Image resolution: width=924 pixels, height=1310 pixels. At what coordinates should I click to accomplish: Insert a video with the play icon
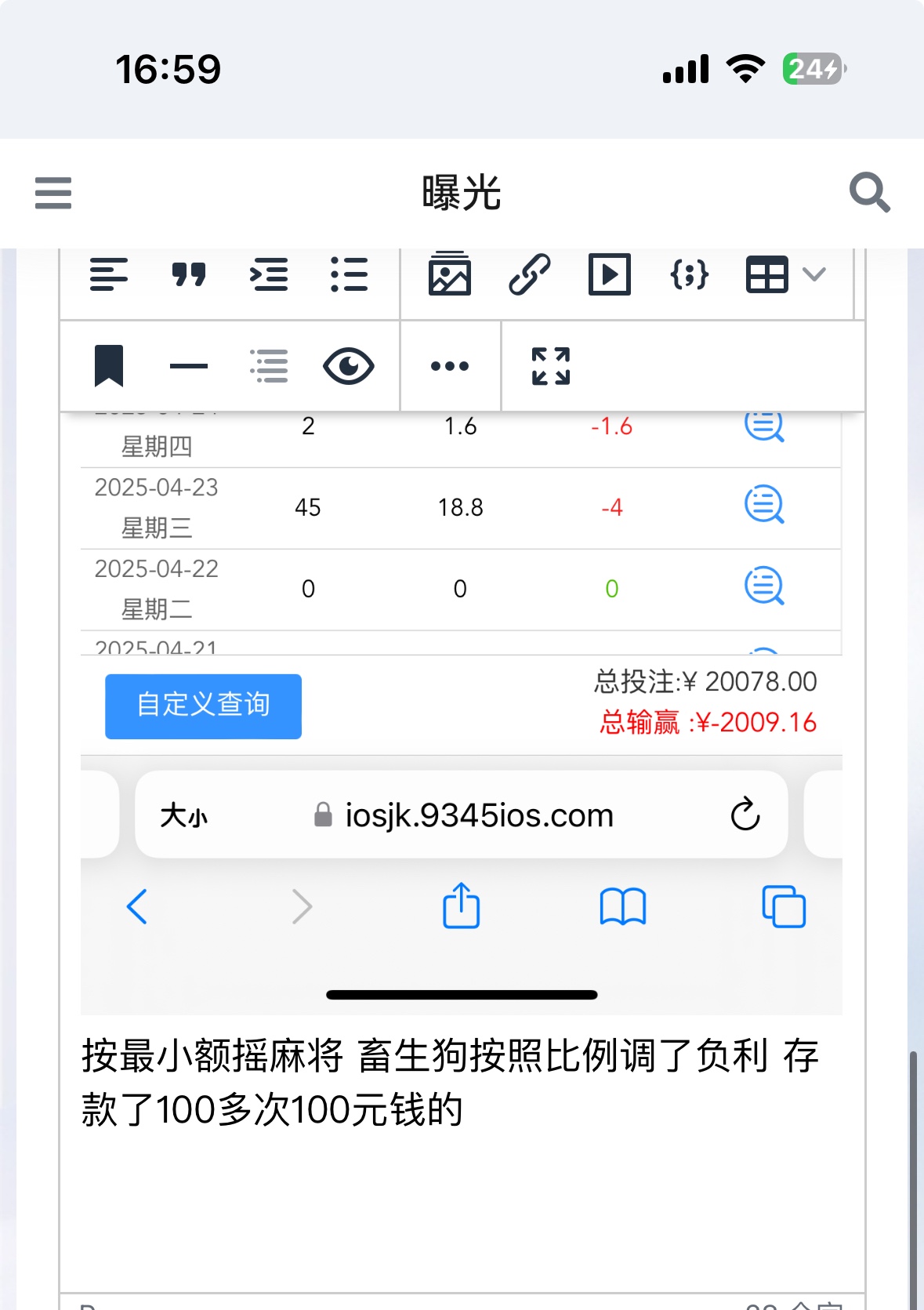pyautogui.click(x=609, y=275)
